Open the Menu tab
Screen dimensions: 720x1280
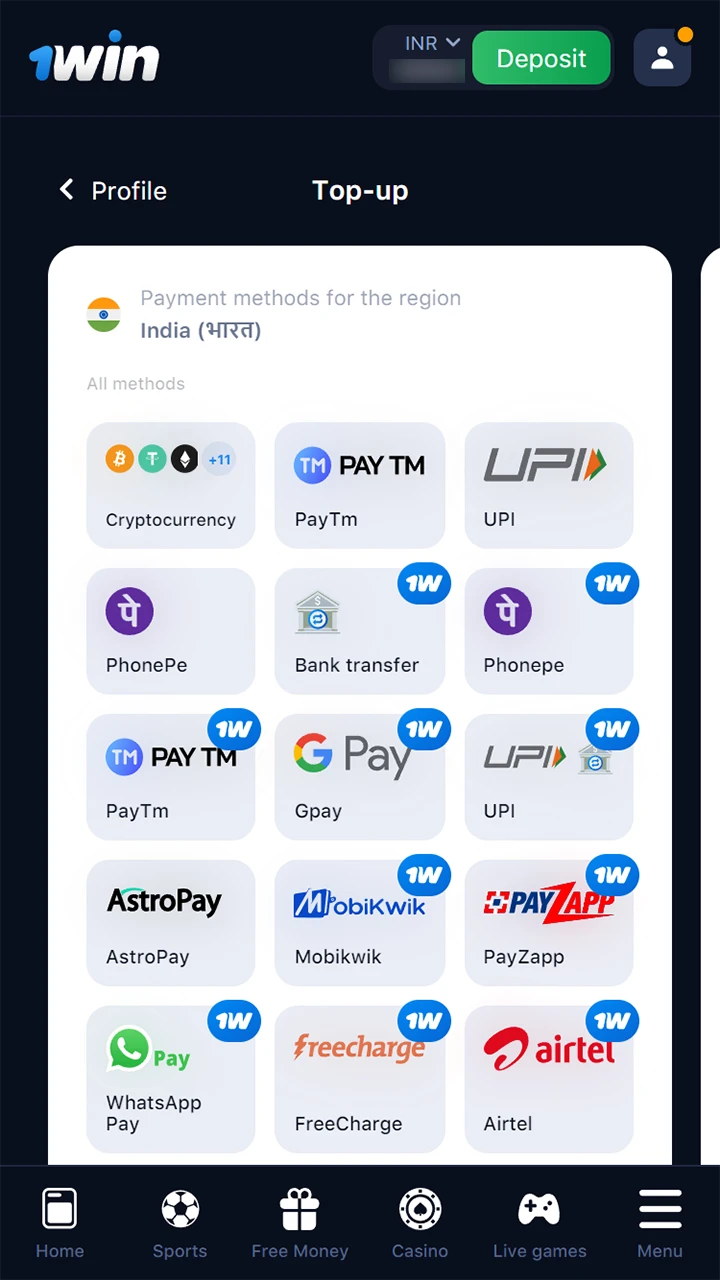[x=660, y=1223]
